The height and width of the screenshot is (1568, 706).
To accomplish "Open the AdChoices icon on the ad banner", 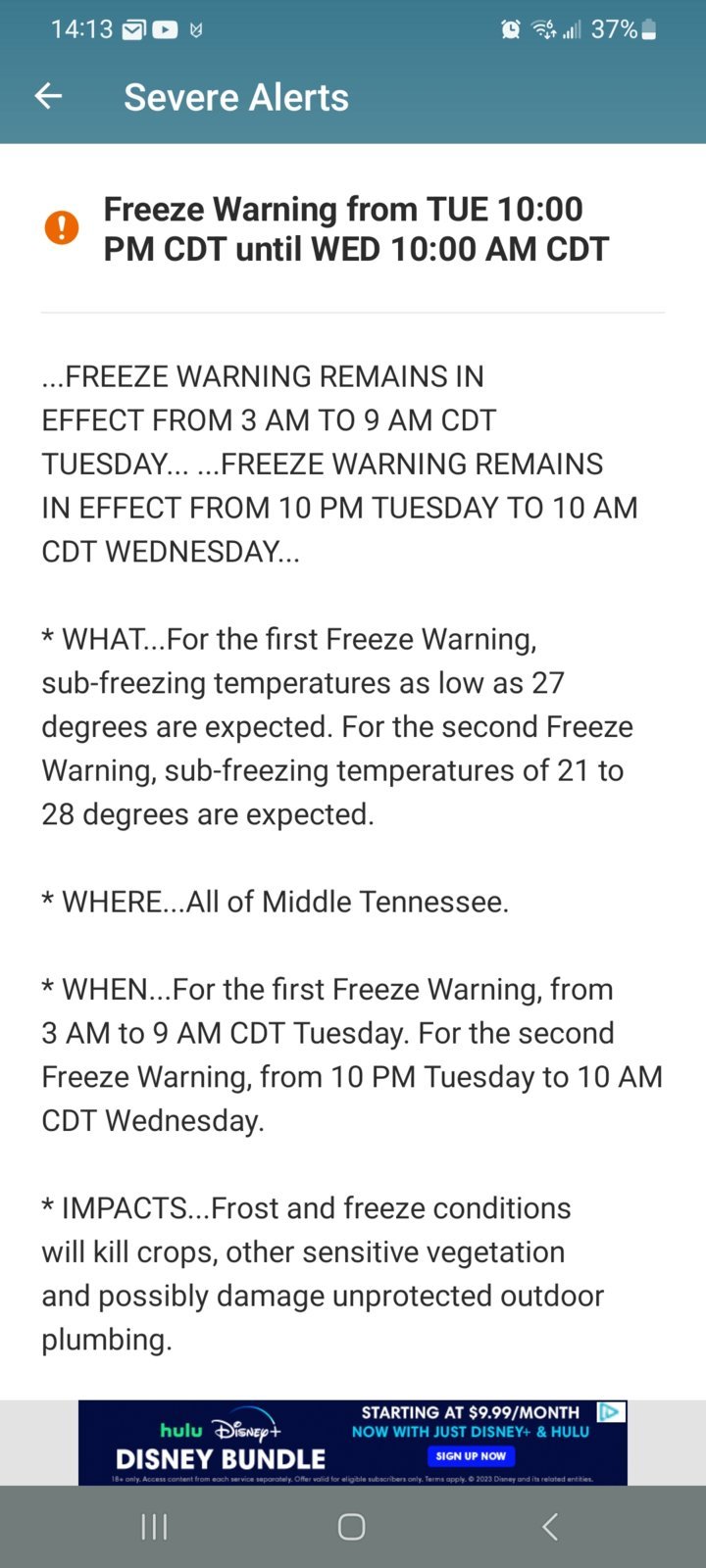I will pos(611,1411).
